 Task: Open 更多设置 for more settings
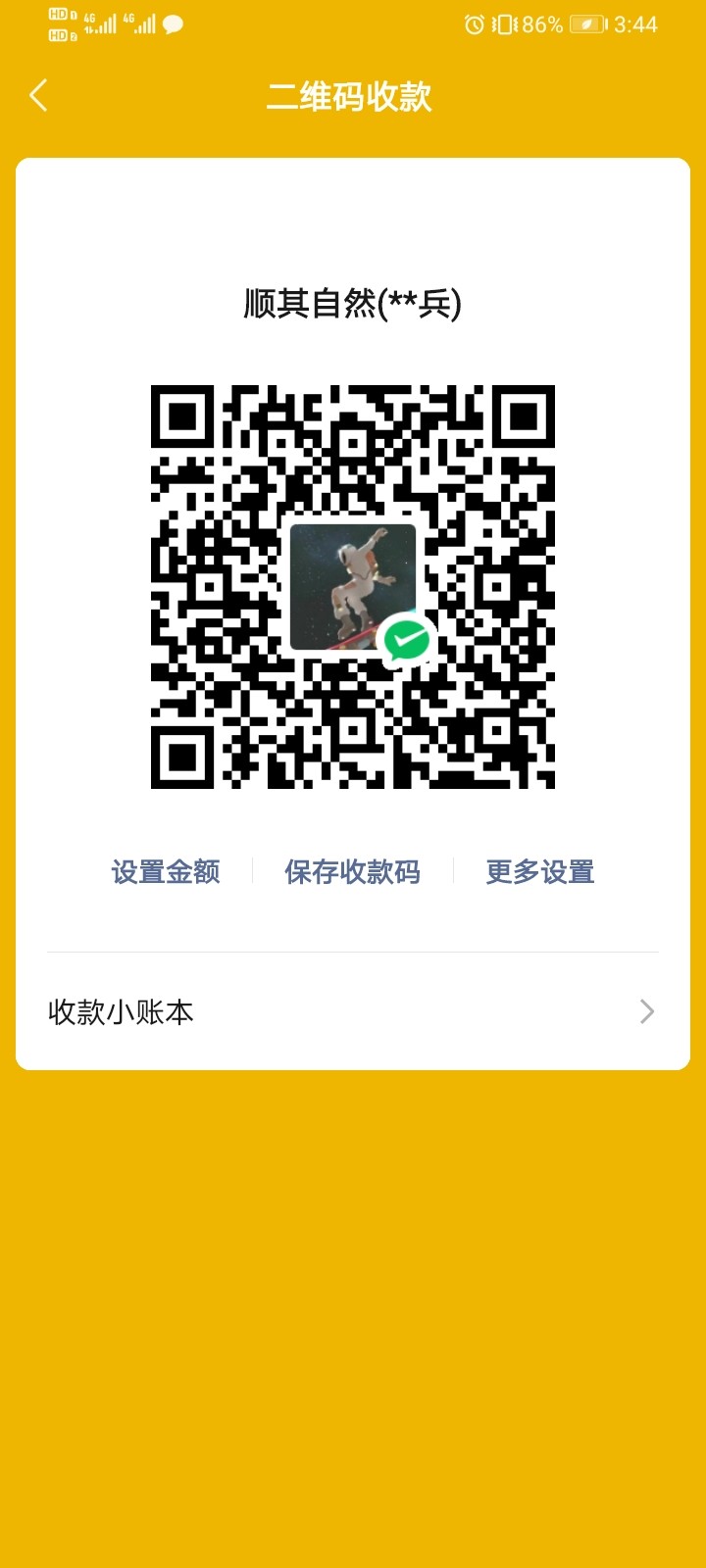tap(537, 870)
